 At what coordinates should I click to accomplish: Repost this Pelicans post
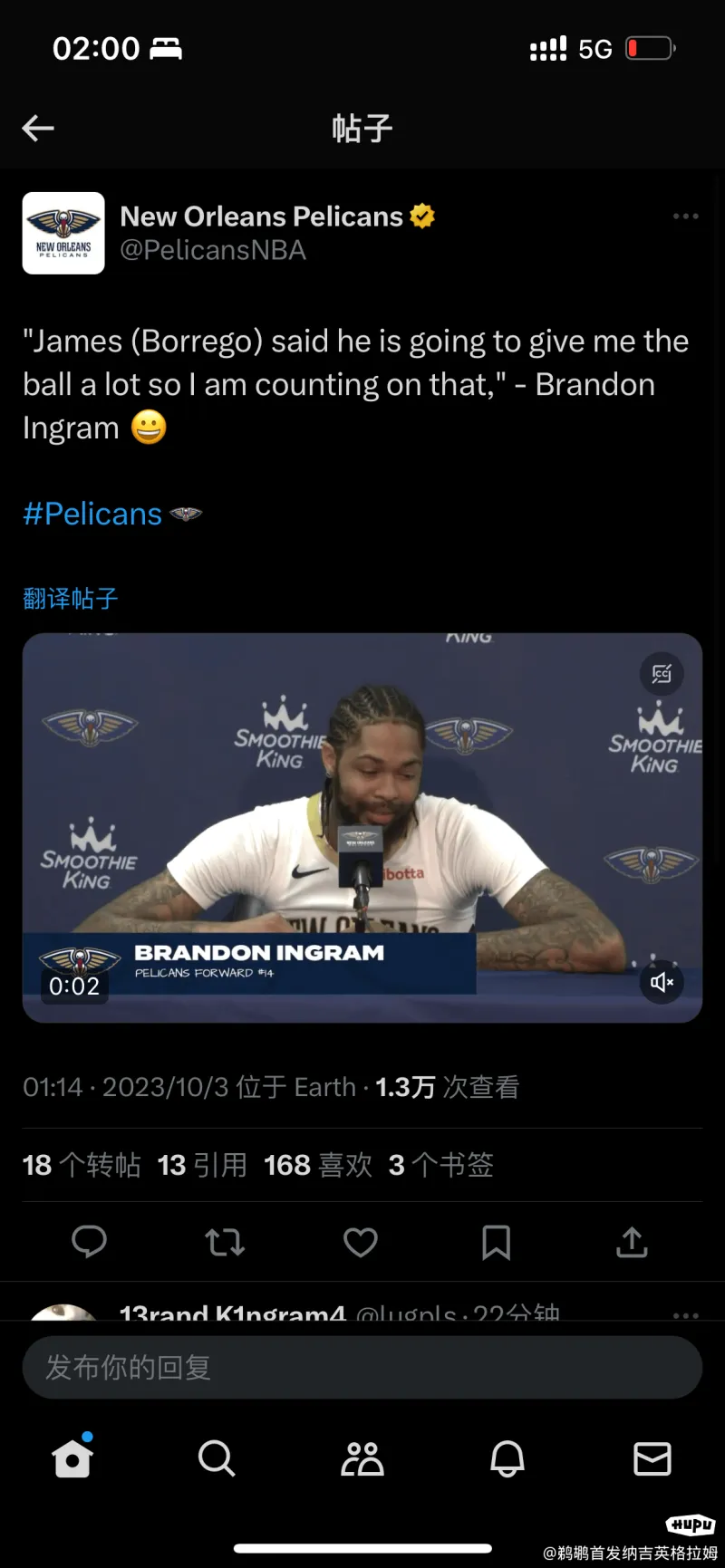pos(225,1242)
